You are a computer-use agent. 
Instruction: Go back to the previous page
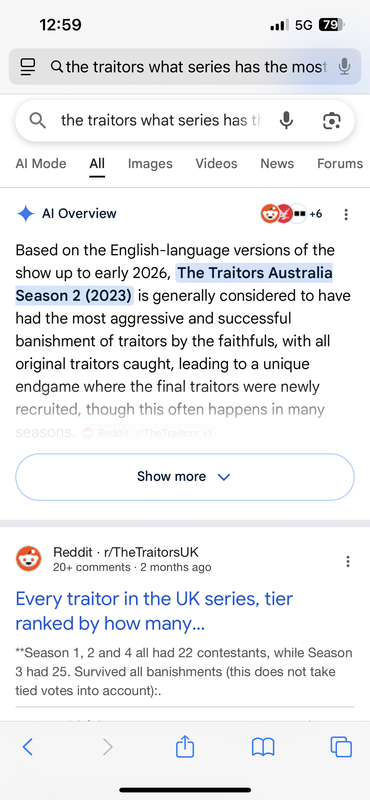(x=28, y=747)
